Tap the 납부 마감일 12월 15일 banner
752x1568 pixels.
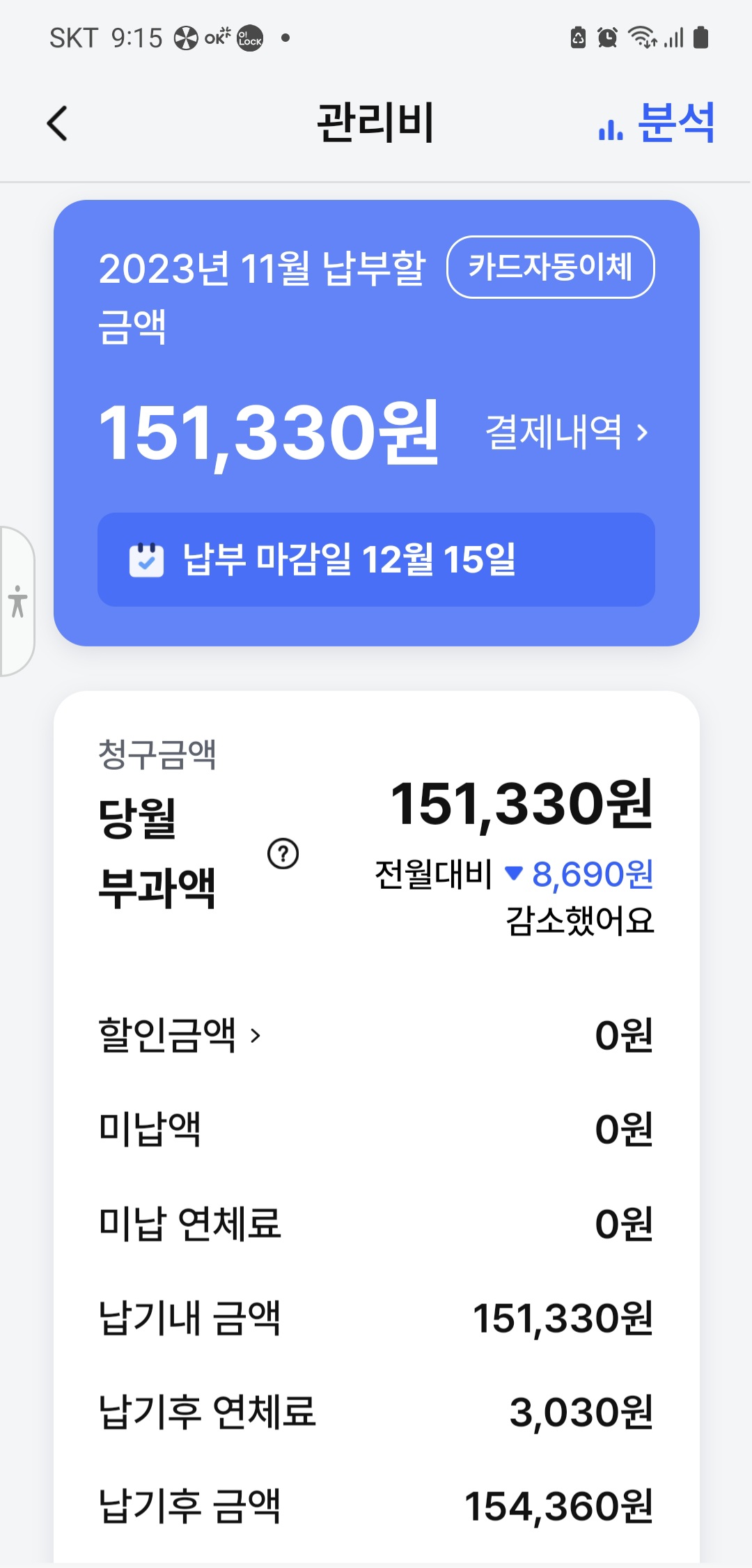376,559
